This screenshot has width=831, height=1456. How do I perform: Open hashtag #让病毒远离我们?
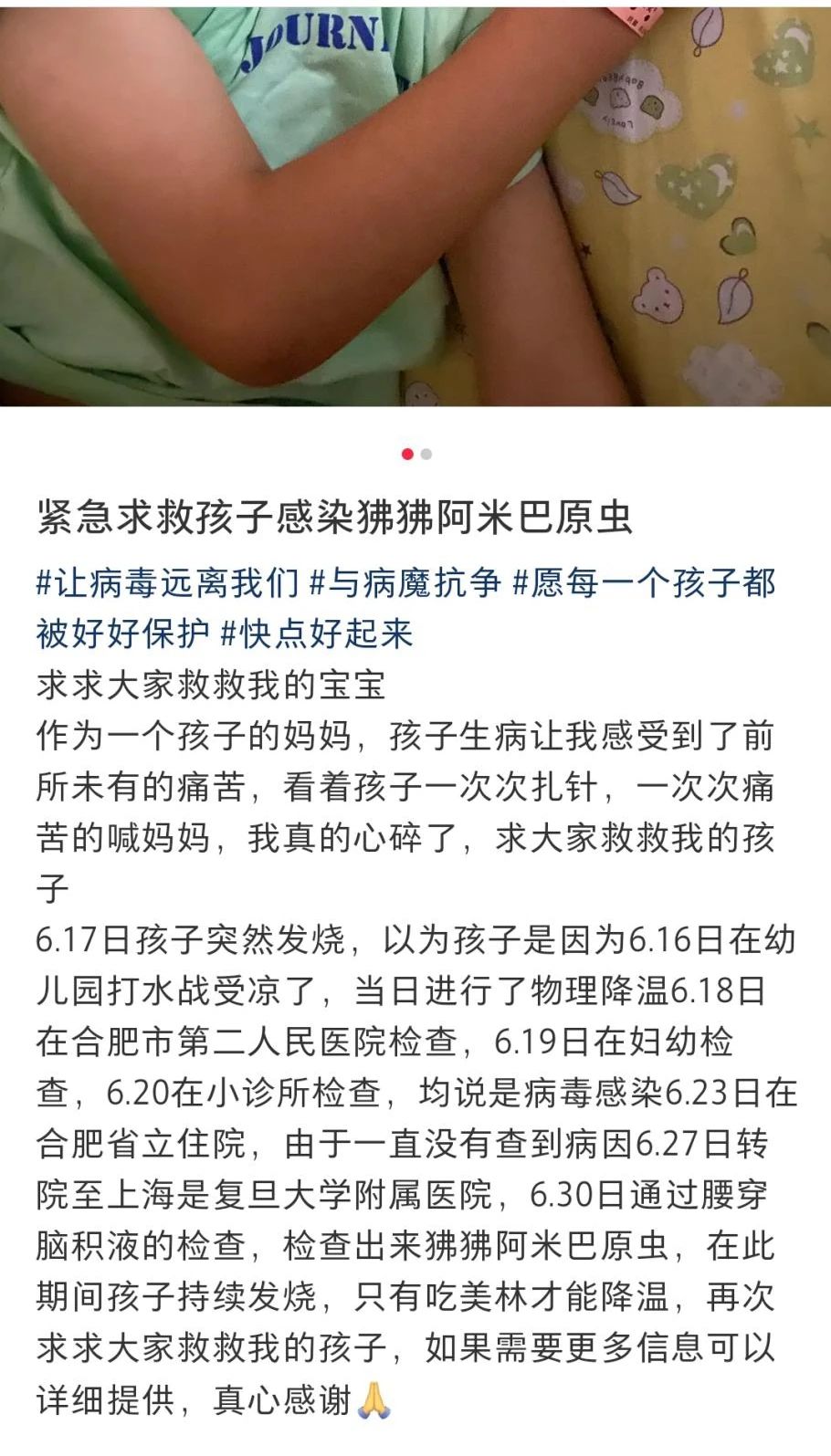pos(167,582)
